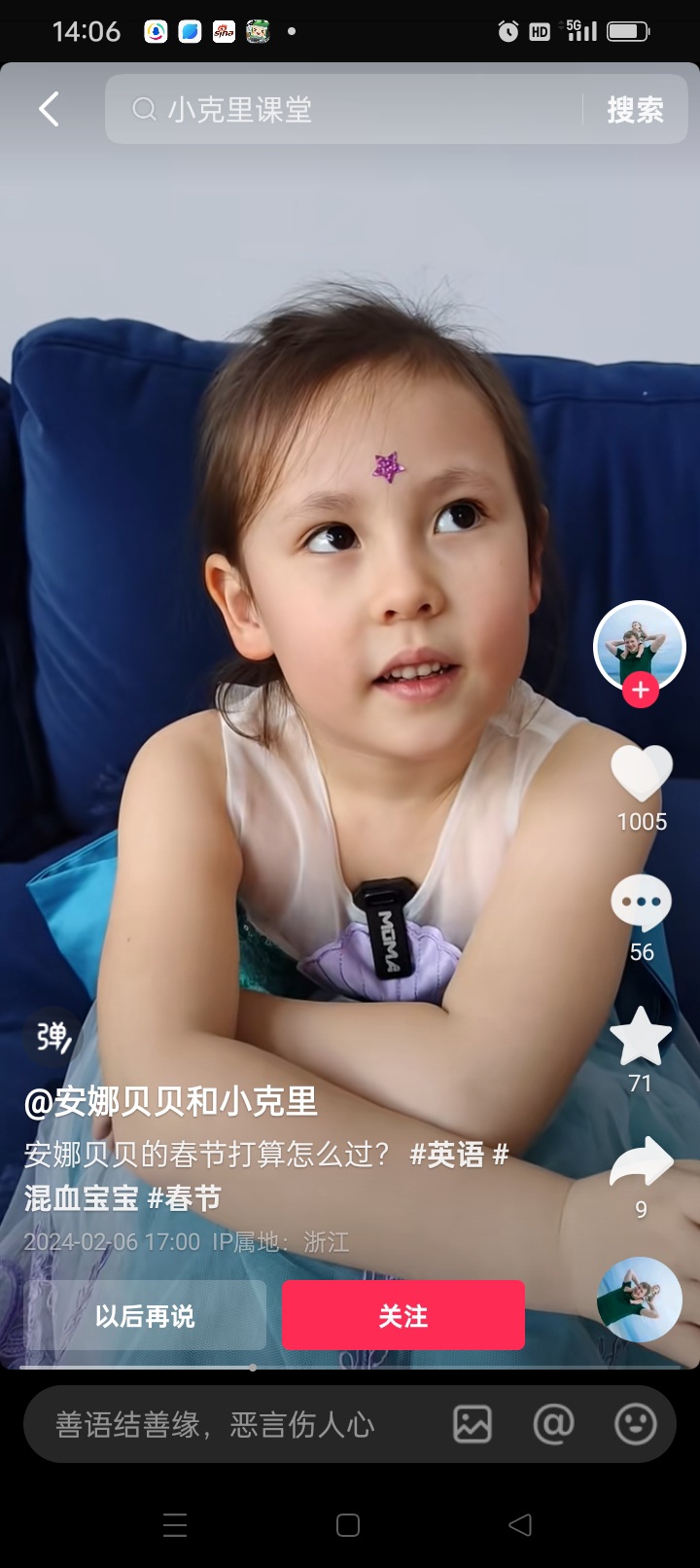The image size is (700, 1568).
Task: Tap the comment input field
Action: pos(233,1424)
